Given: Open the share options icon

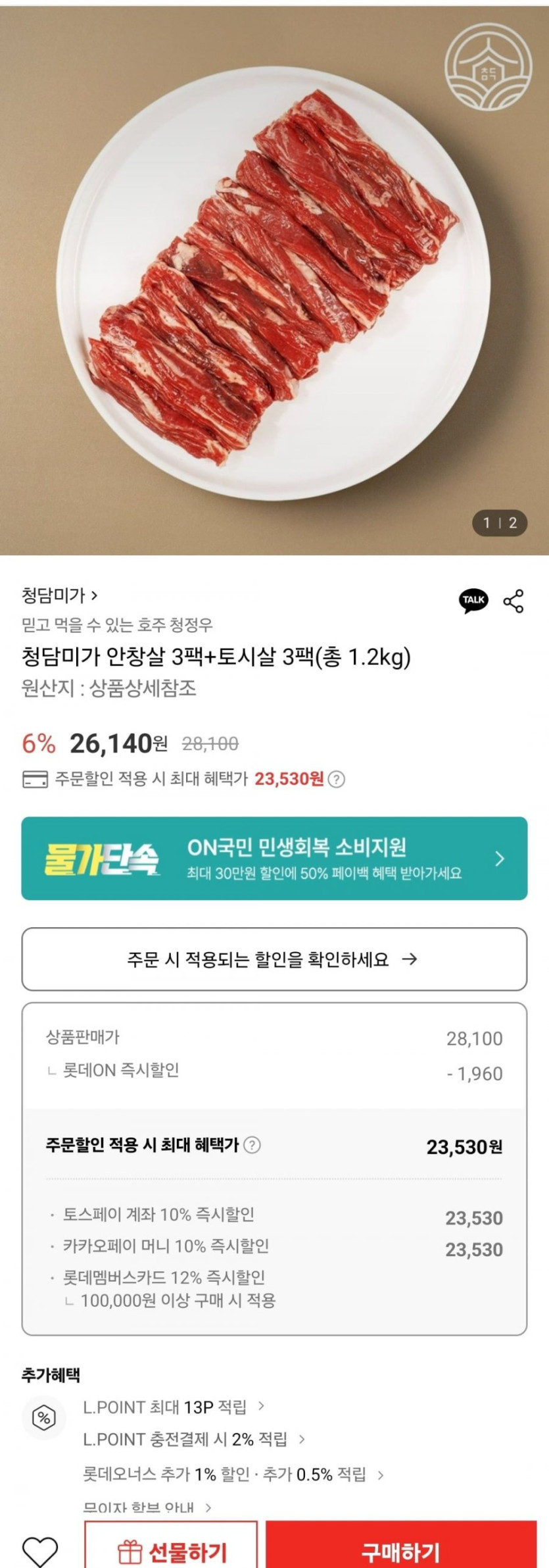Looking at the screenshot, I should pos(513,601).
